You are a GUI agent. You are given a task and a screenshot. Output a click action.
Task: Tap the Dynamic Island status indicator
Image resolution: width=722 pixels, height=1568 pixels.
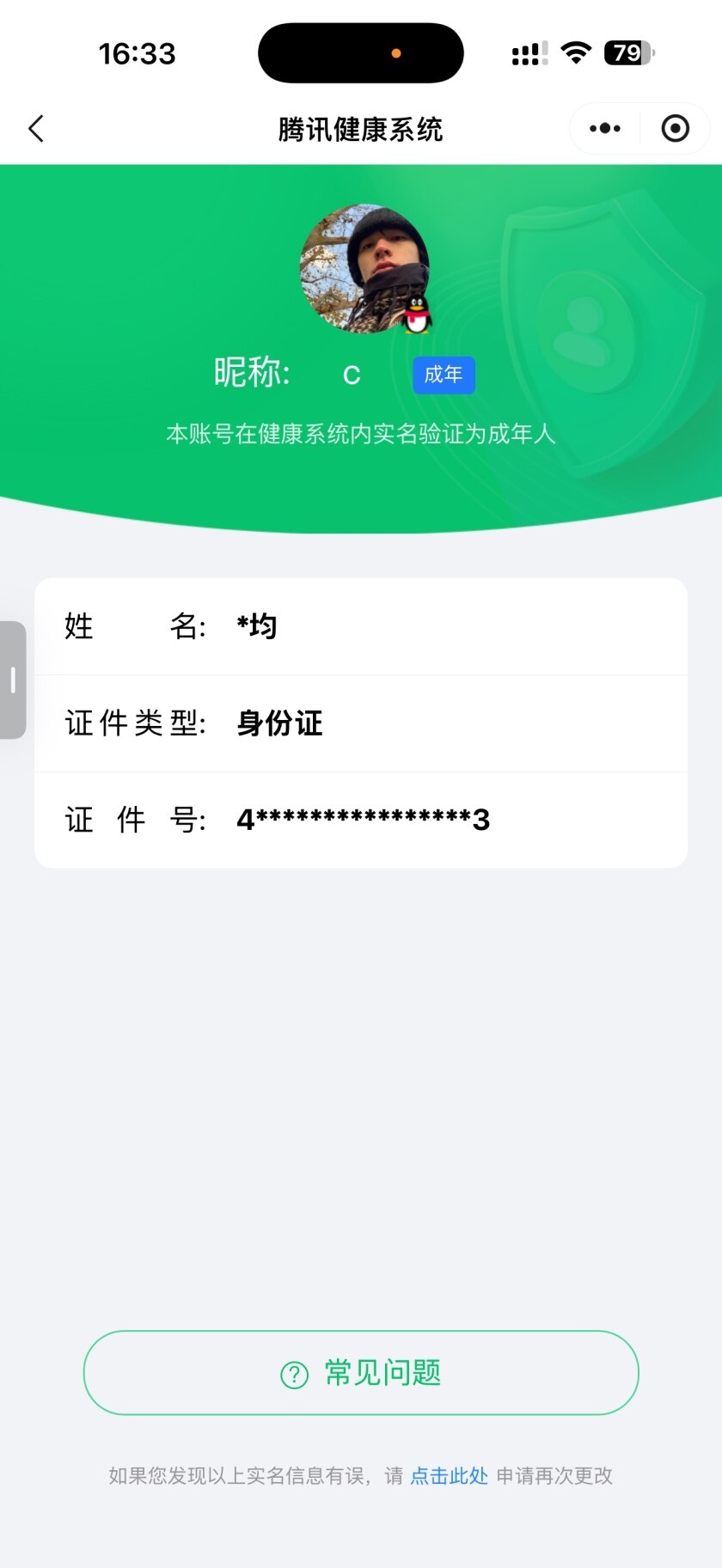point(360,52)
